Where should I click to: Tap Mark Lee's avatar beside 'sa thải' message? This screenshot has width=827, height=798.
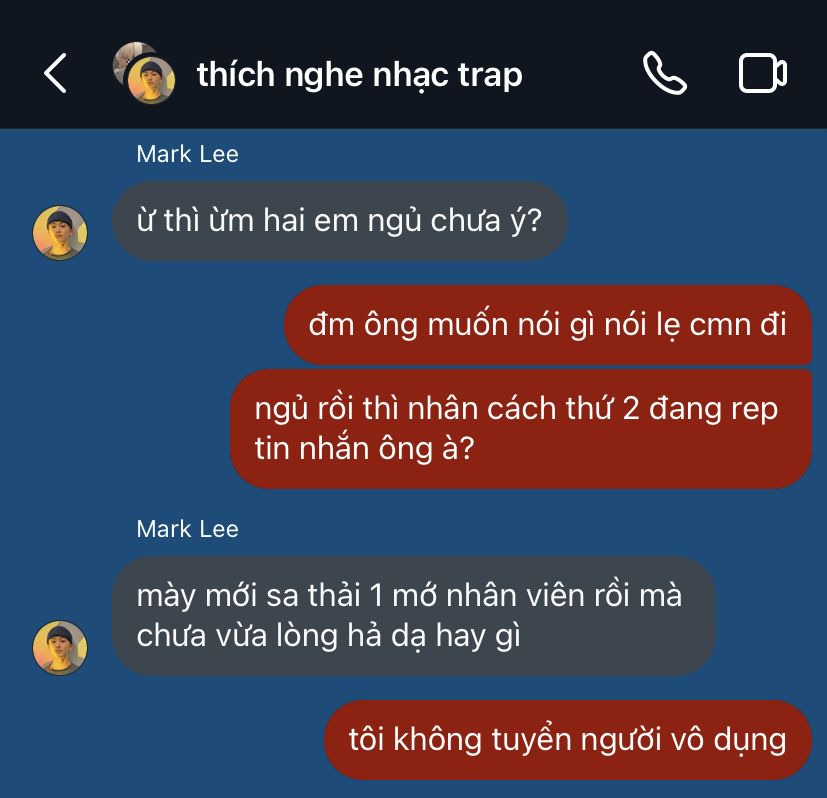tap(60, 648)
